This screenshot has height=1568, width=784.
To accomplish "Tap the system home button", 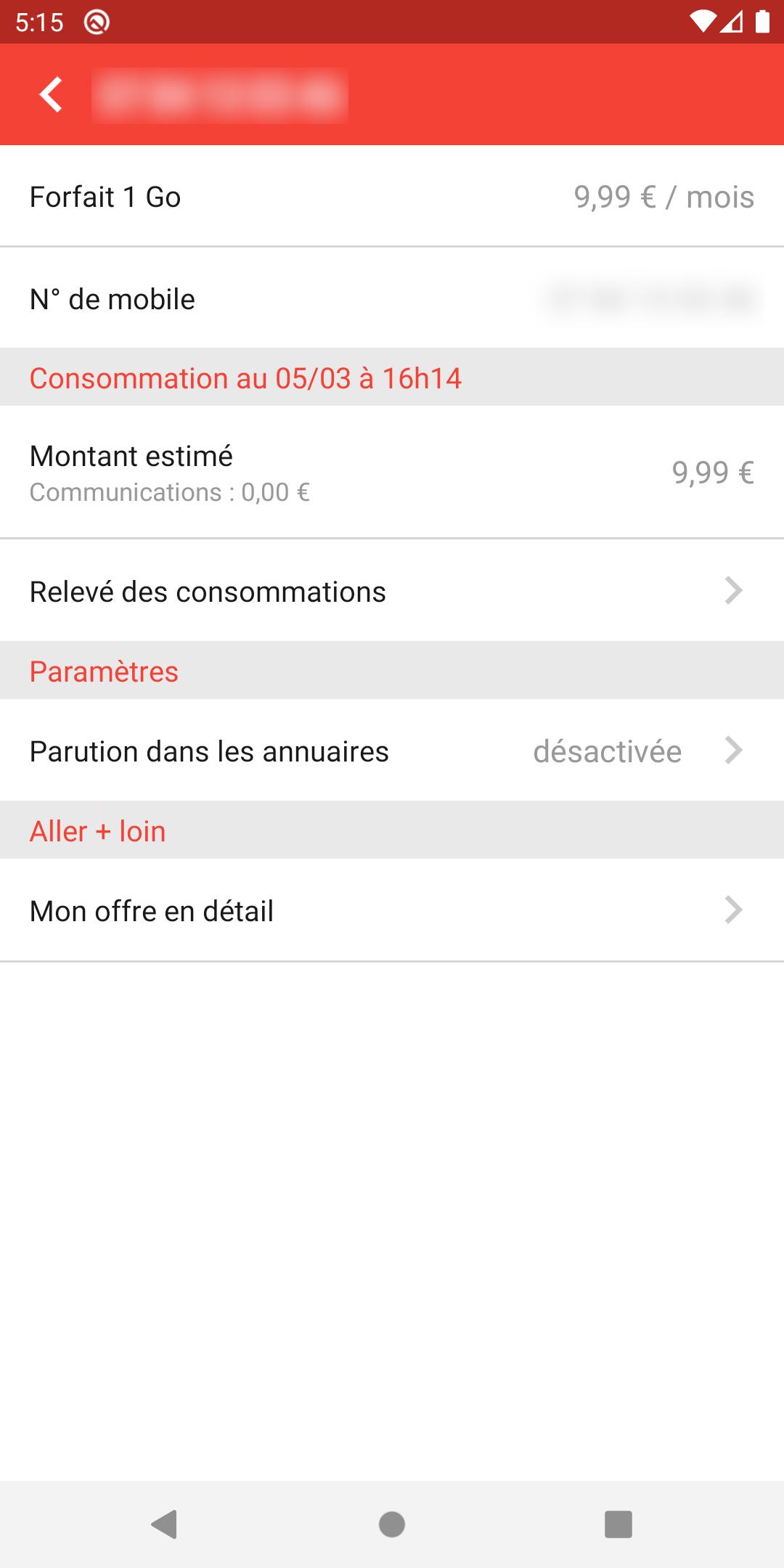I will (392, 1524).
